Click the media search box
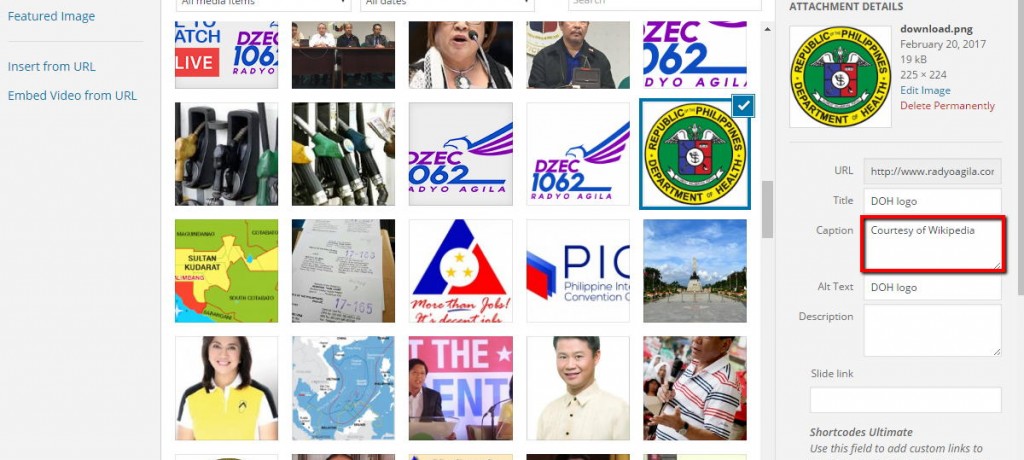This screenshot has width=1024, height=460. coord(664,4)
